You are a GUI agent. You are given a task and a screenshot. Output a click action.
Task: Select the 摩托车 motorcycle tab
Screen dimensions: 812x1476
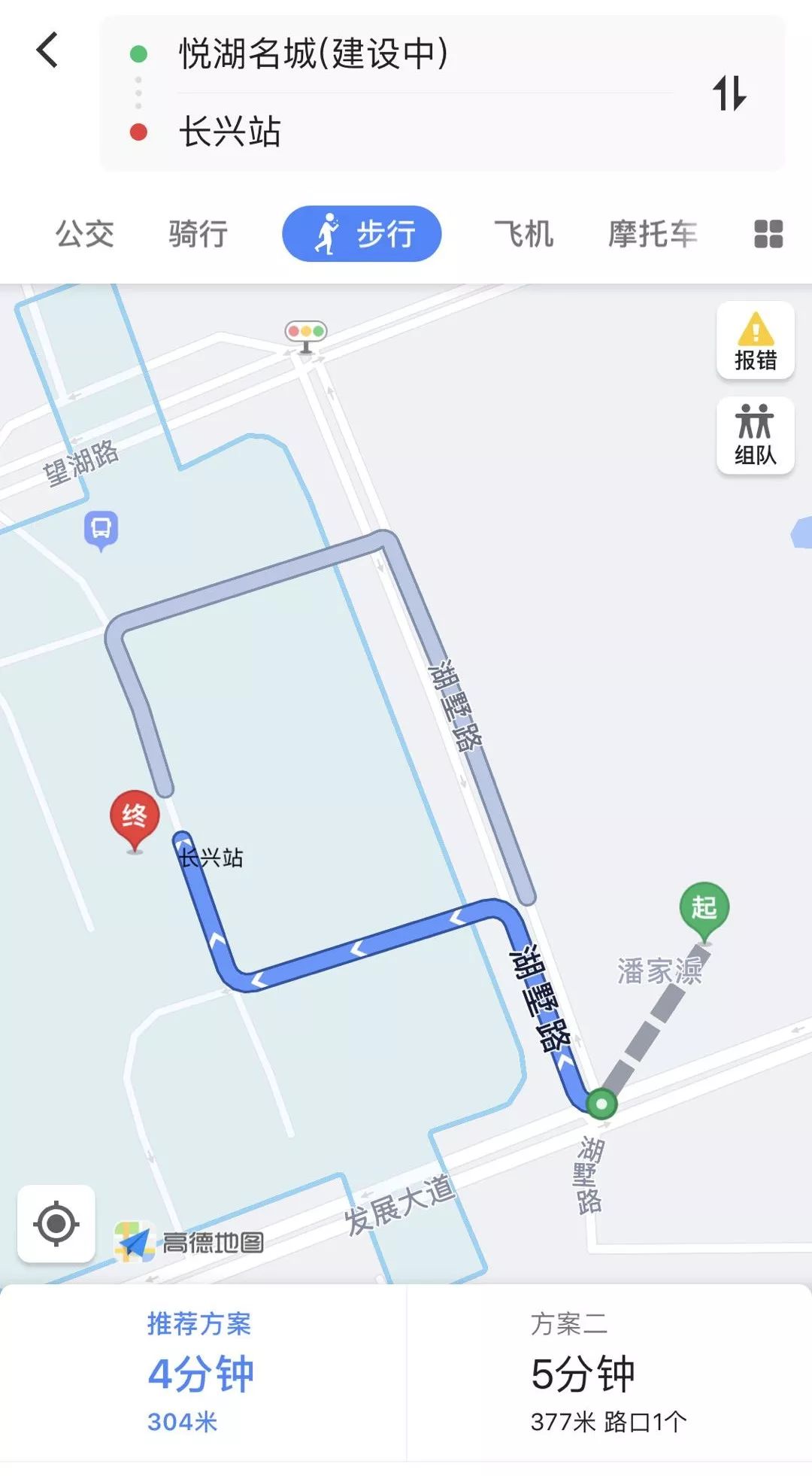(x=651, y=235)
